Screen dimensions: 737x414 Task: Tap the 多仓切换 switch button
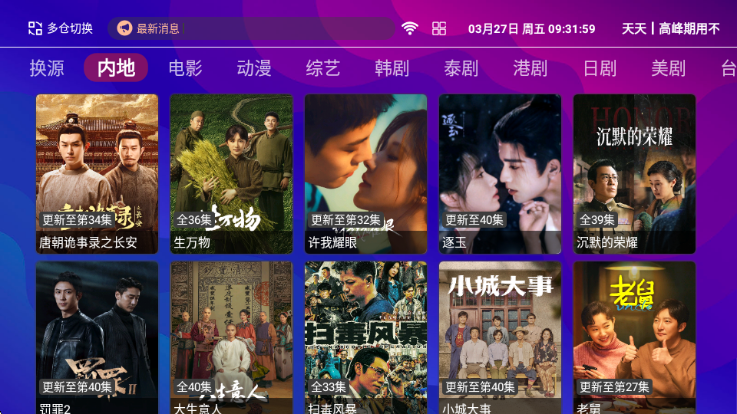pyautogui.click(x=60, y=29)
